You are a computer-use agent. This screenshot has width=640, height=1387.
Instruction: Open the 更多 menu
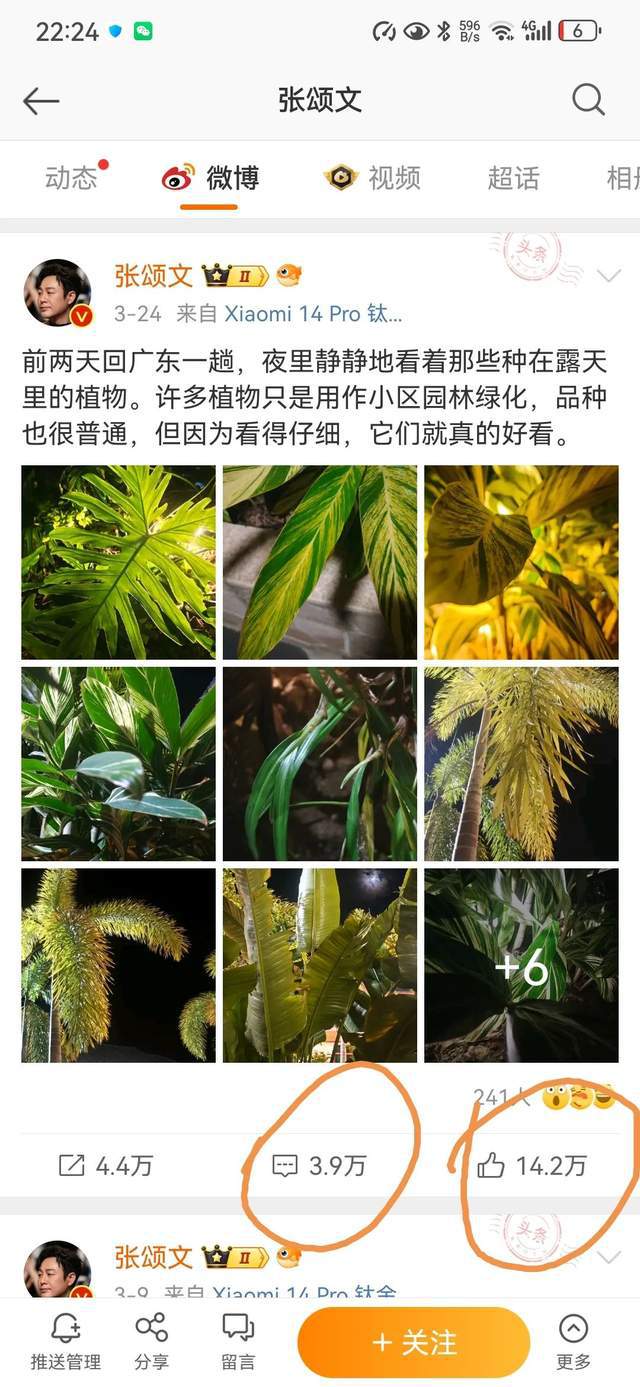click(x=574, y=1342)
